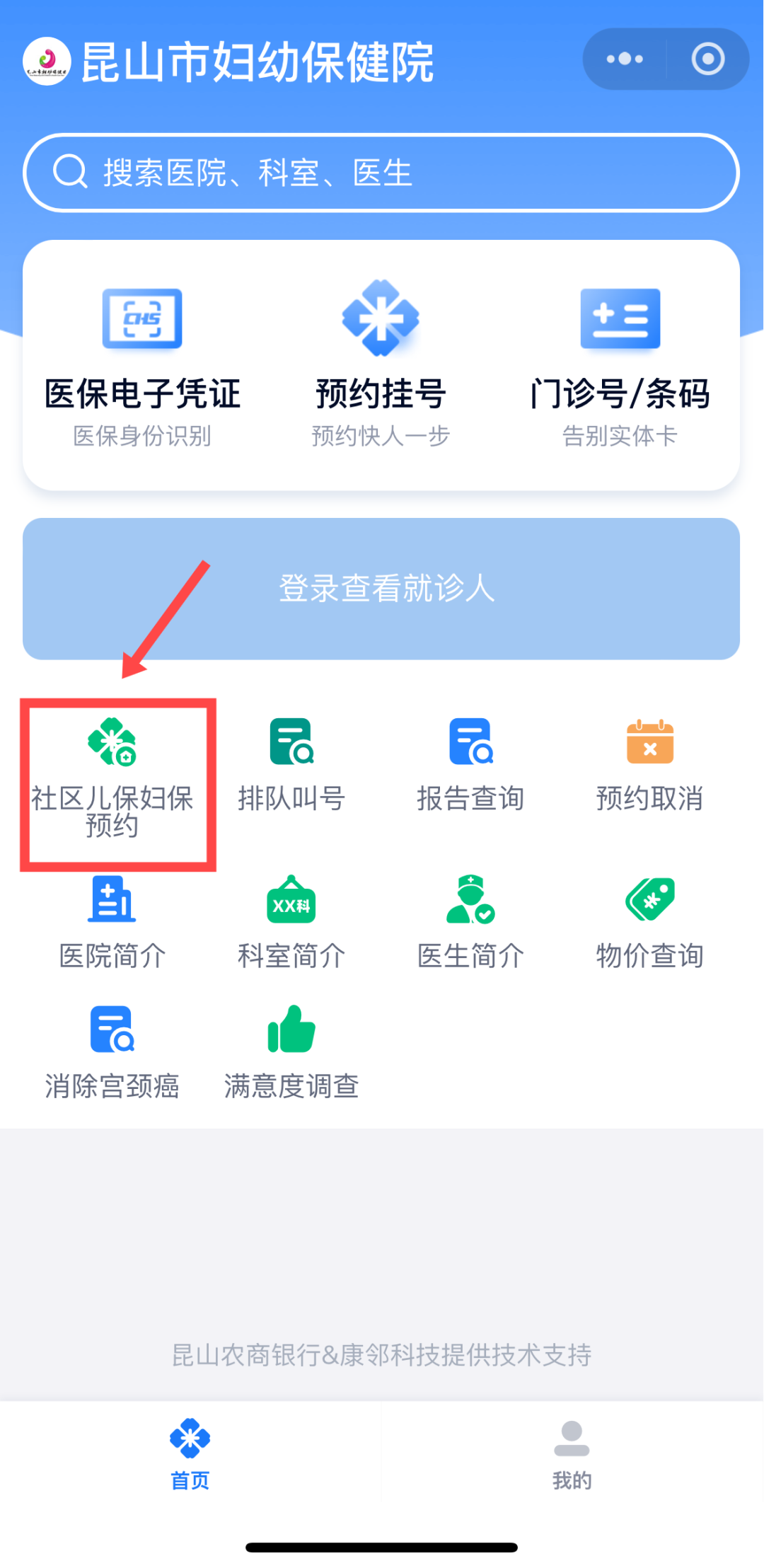
Task: Open the mini program more options menu
Action: coord(625,59)
